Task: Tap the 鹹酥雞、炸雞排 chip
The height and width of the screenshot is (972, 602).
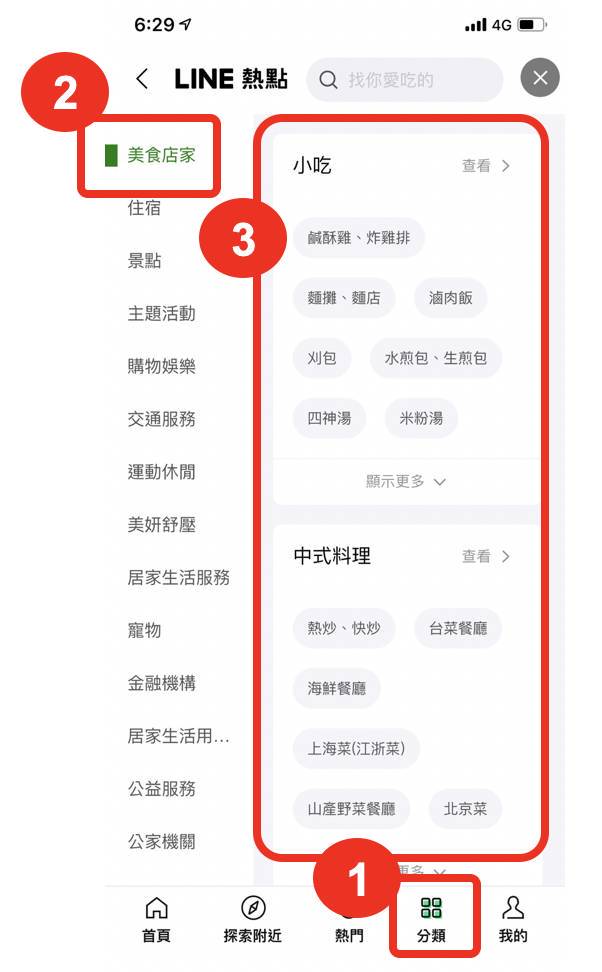Action: pyautogui.click(x=359, y=238)
